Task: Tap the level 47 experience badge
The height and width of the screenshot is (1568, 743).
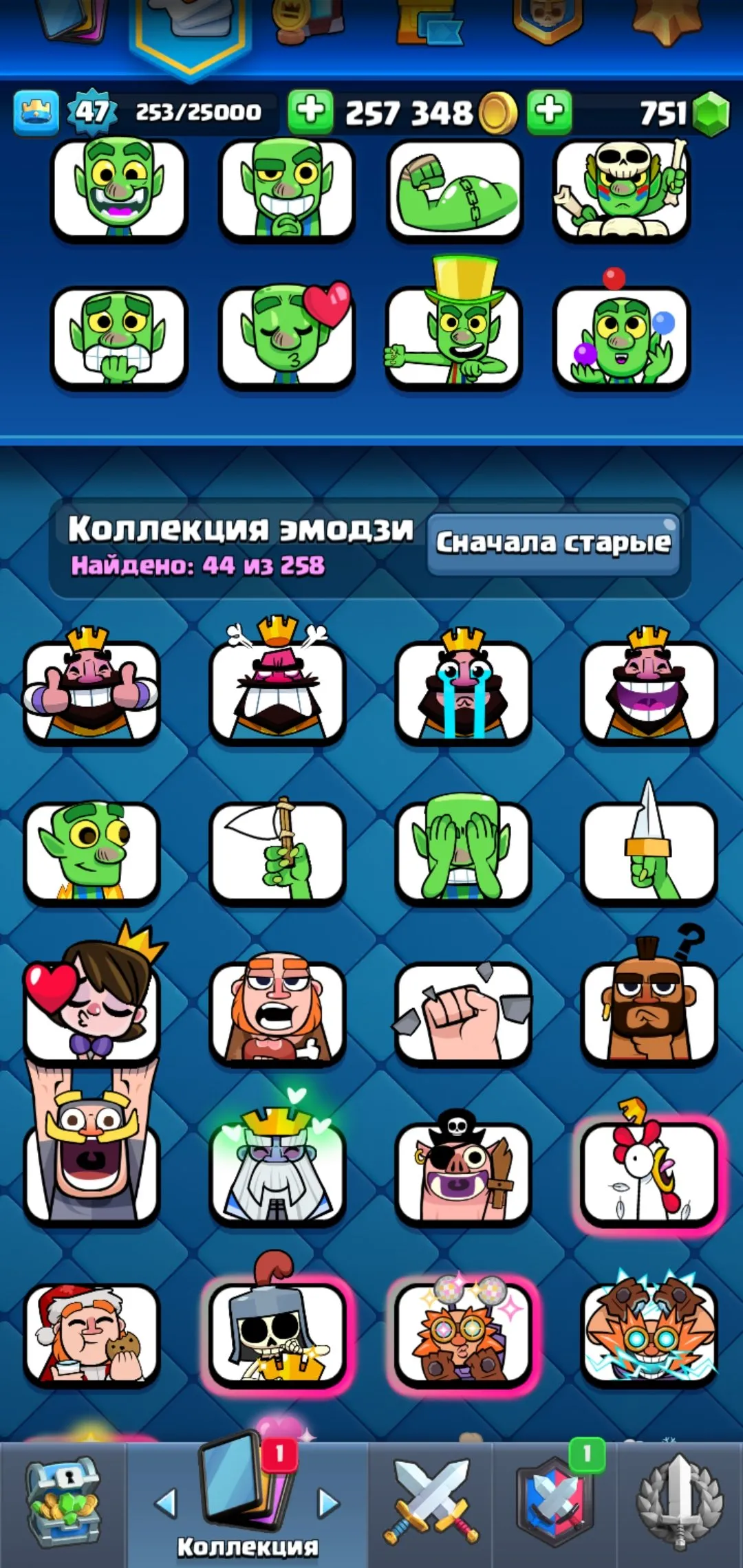Action: coord(93,109)
